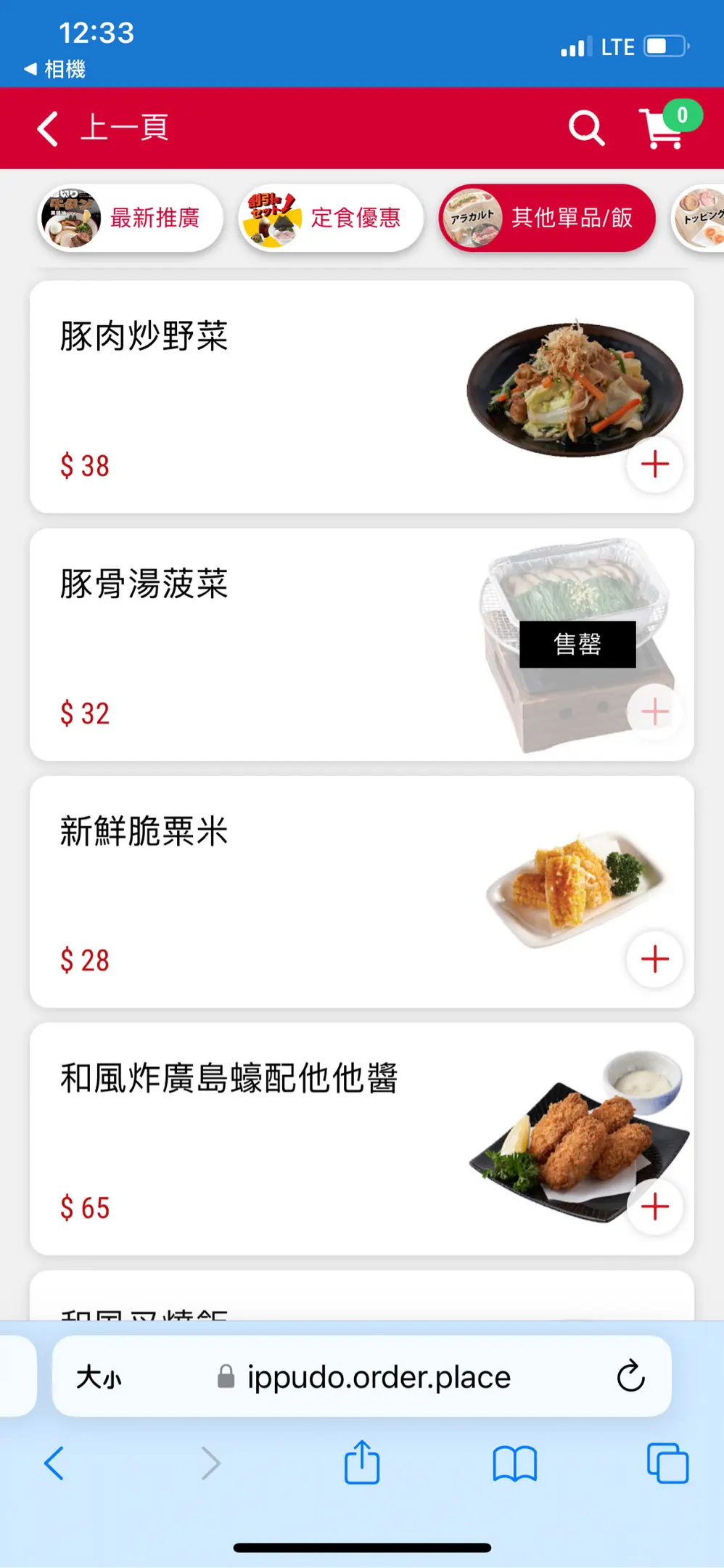Show all open Safari tabs
The height and width of the screenshot is (1568, 724).
coord(667,1463)
